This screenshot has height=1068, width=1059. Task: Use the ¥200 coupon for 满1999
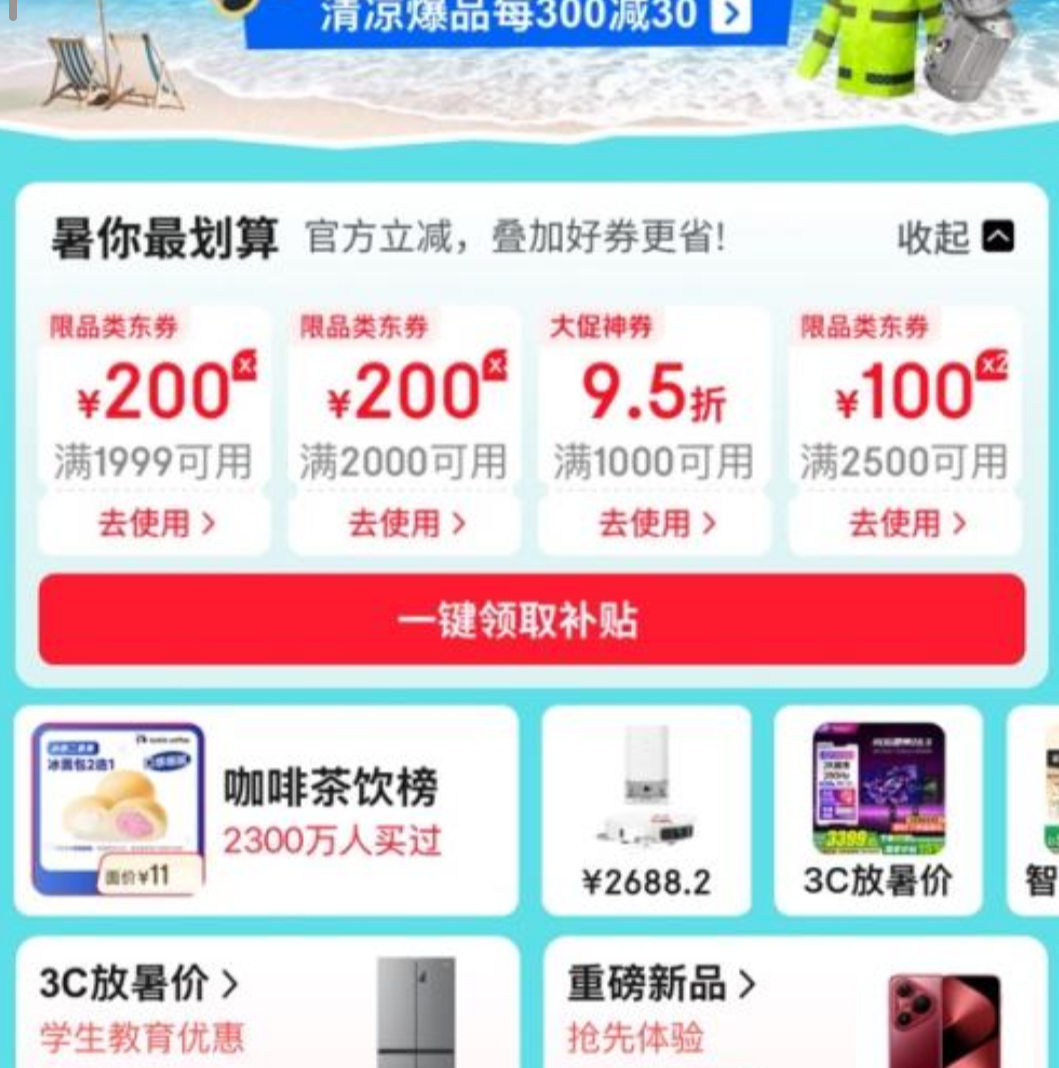pyautogui.click(x=154, y=523)
